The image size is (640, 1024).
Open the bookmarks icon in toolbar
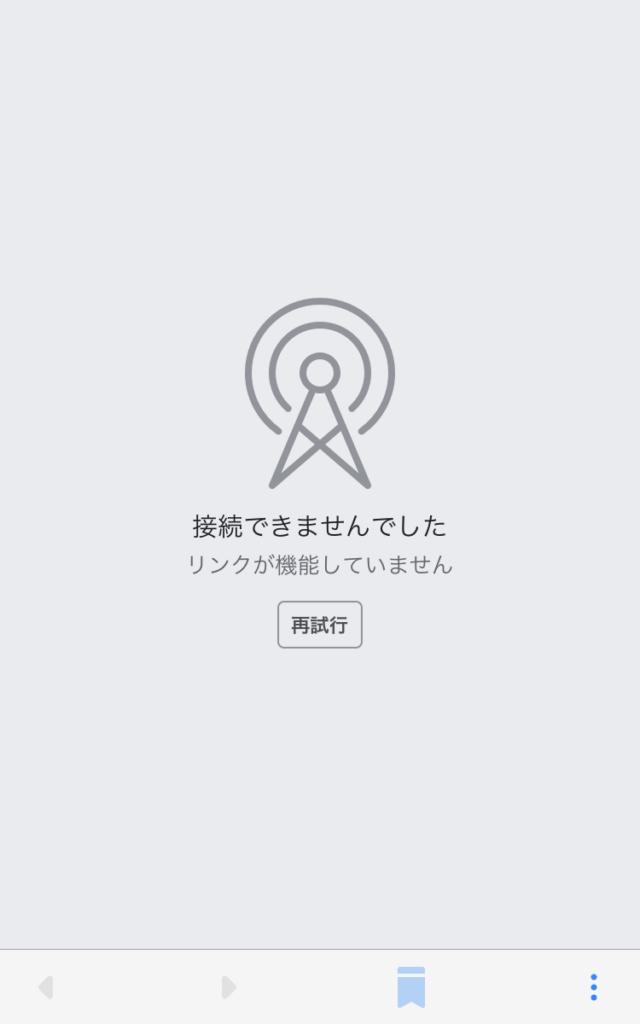411,987
